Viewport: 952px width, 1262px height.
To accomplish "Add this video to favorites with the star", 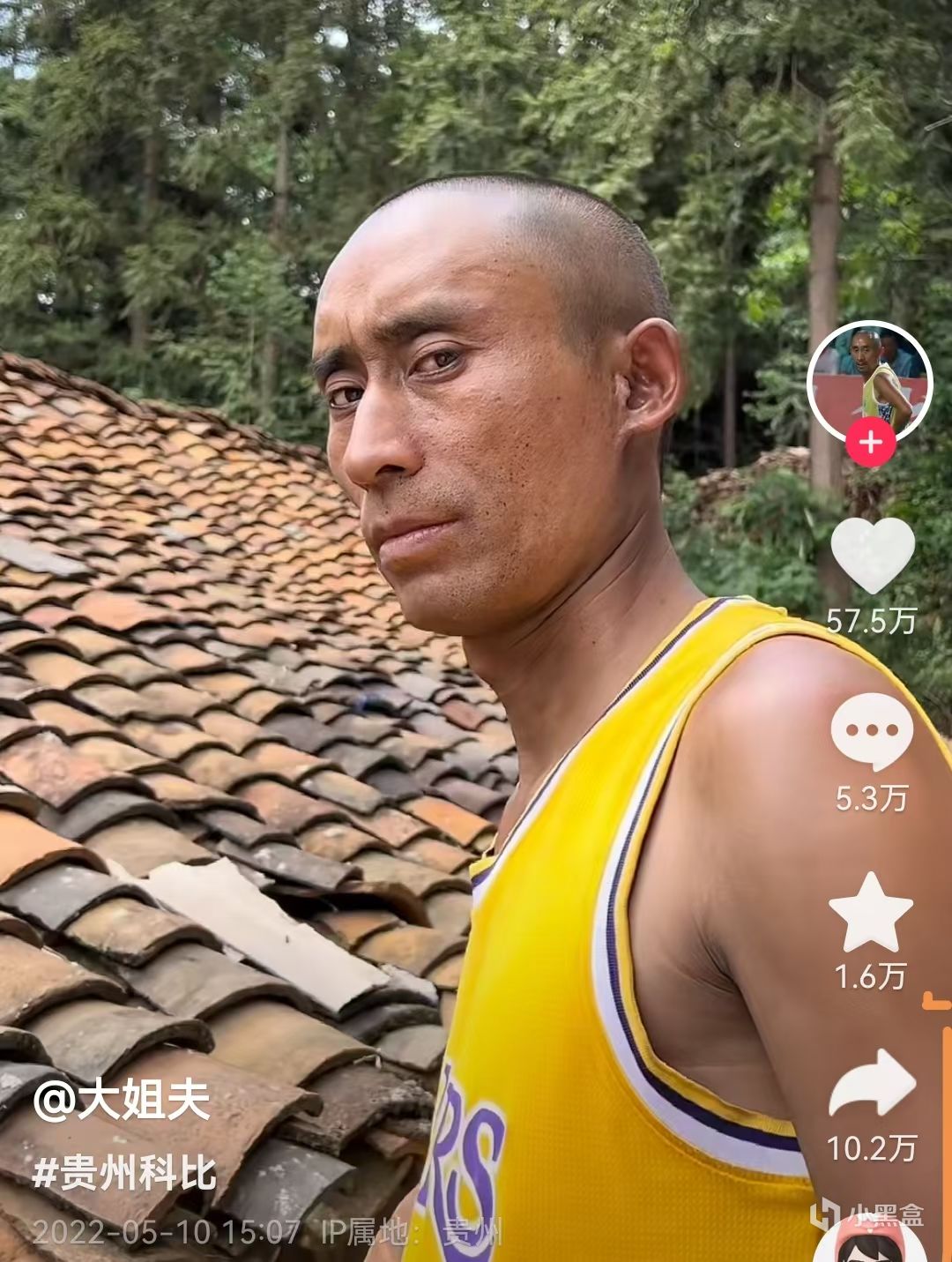I will (871, 914).
